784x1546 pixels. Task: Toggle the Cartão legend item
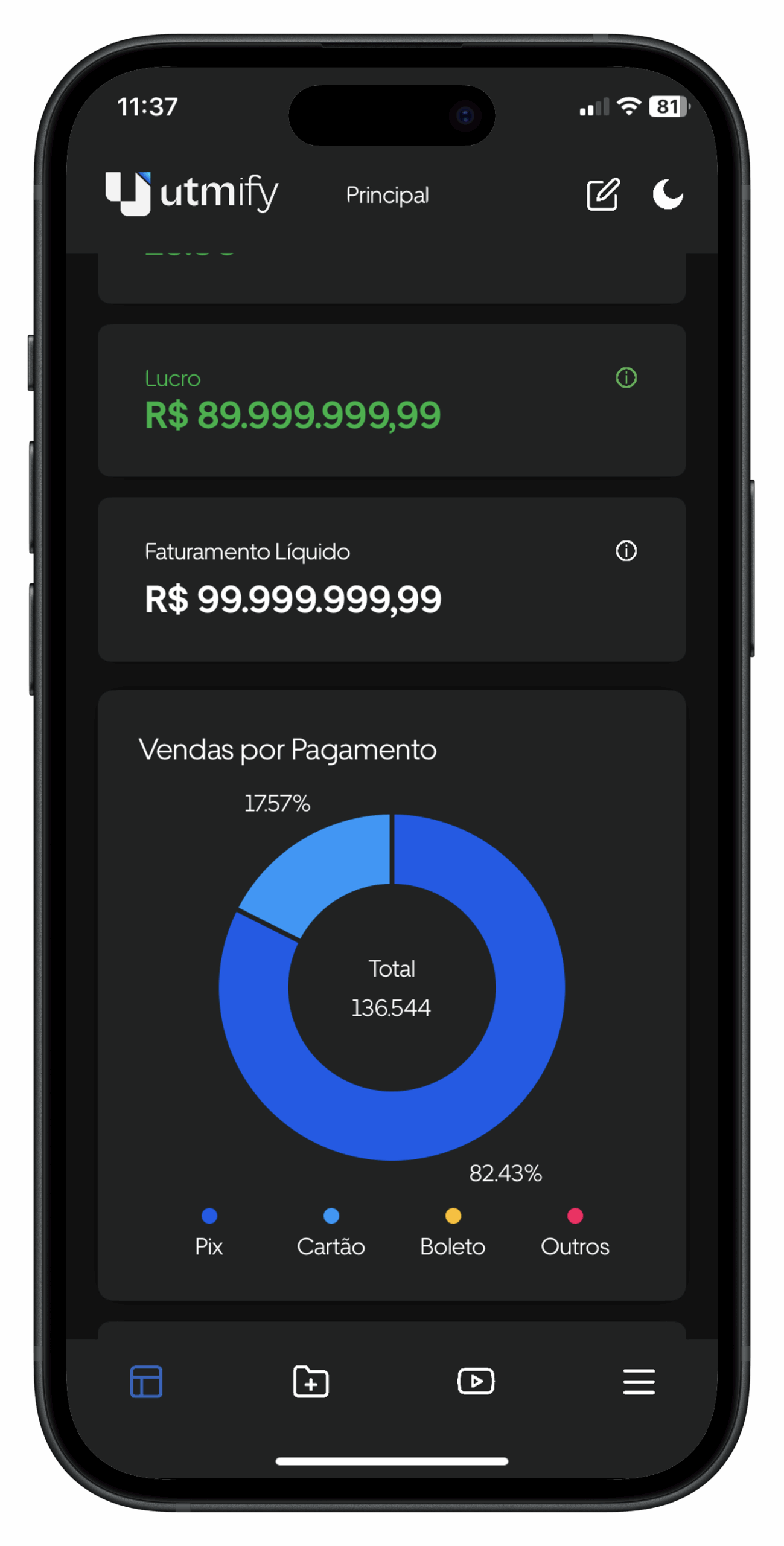(x=331, y=1233)
